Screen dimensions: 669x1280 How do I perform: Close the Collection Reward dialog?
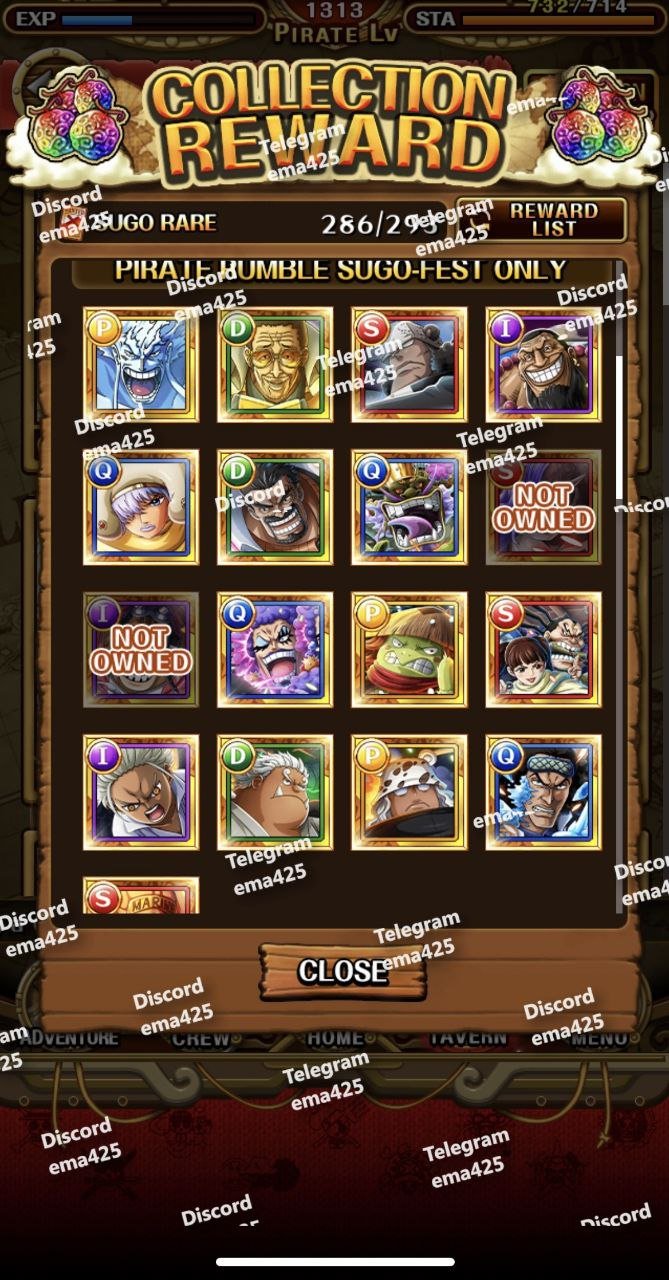[342, 970]
